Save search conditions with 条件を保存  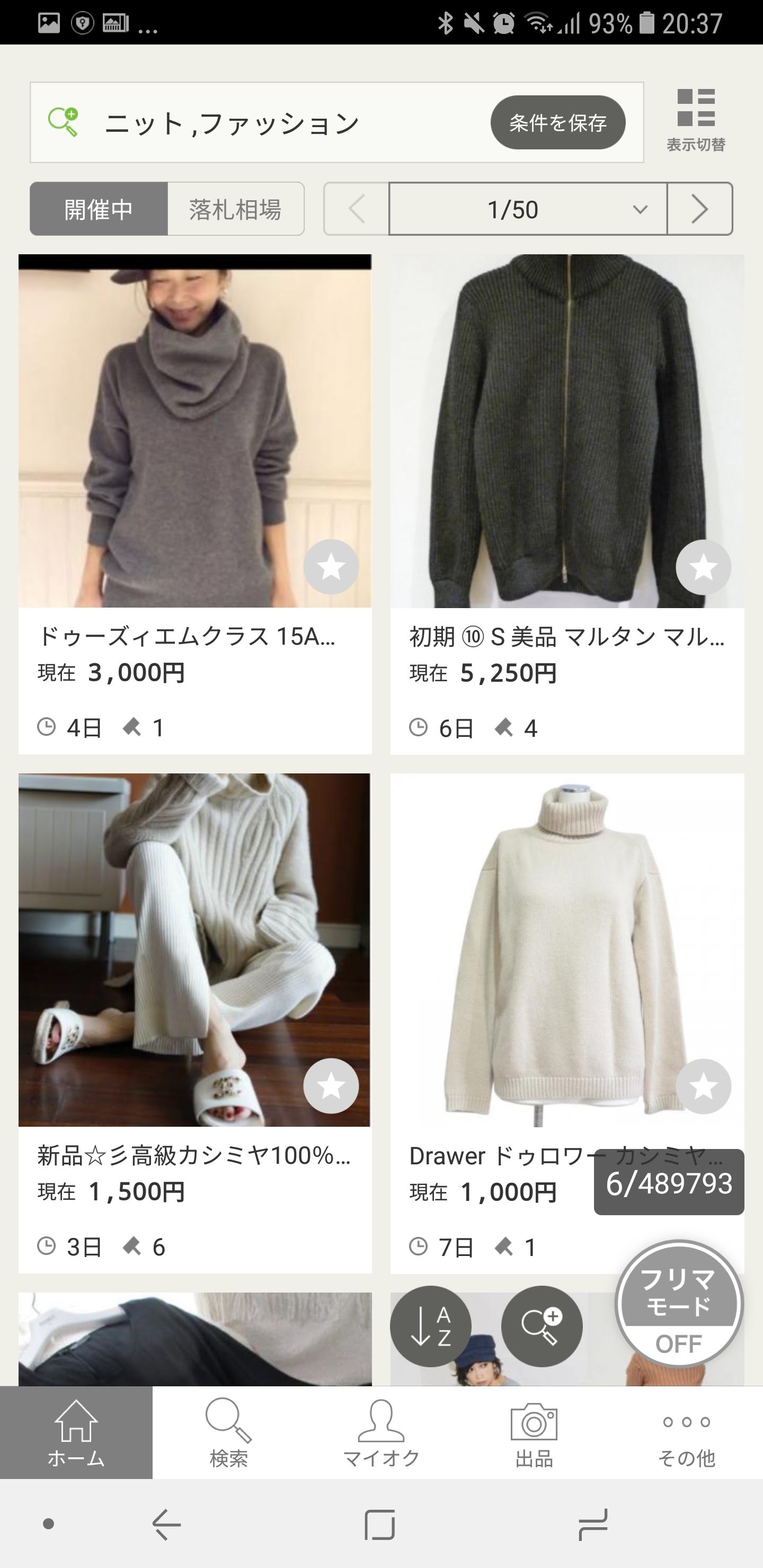(x=557, y=123)
